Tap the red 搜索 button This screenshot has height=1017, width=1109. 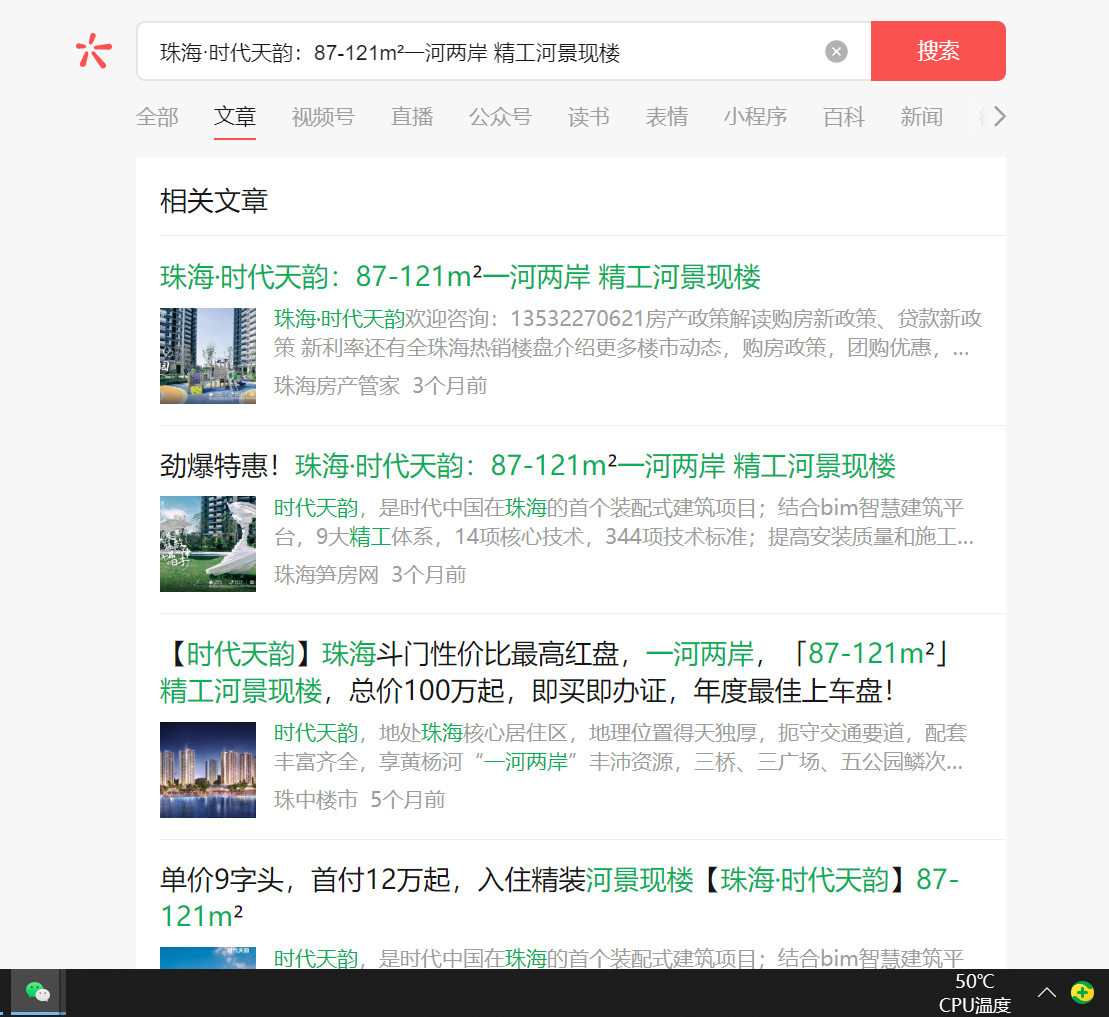[938, 51]
